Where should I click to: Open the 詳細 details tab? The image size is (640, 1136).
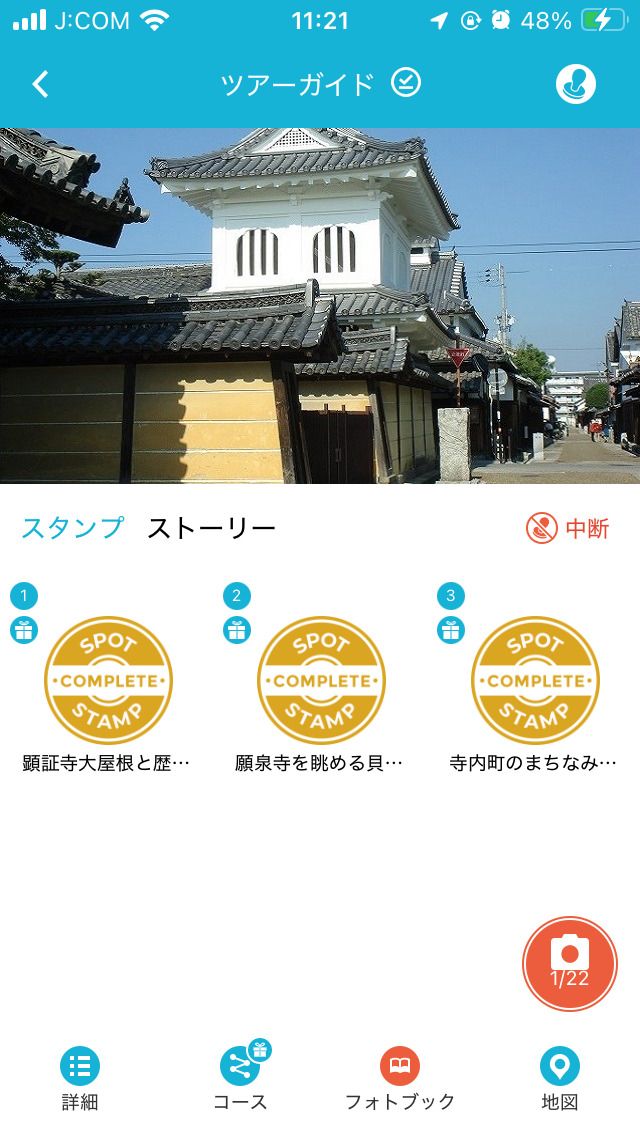pos(80,1080)
